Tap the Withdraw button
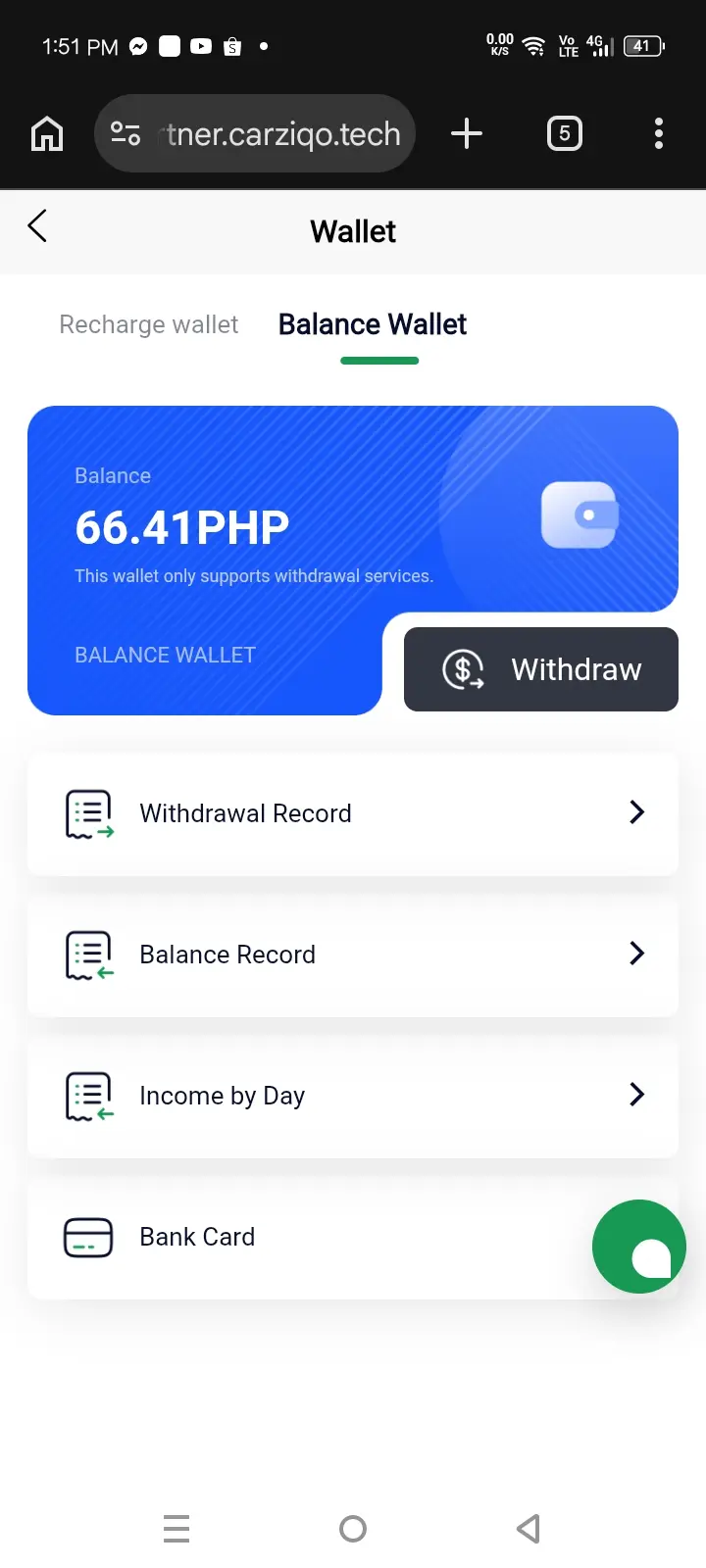The image size is (706, 1568). click(x=541, y=669)
